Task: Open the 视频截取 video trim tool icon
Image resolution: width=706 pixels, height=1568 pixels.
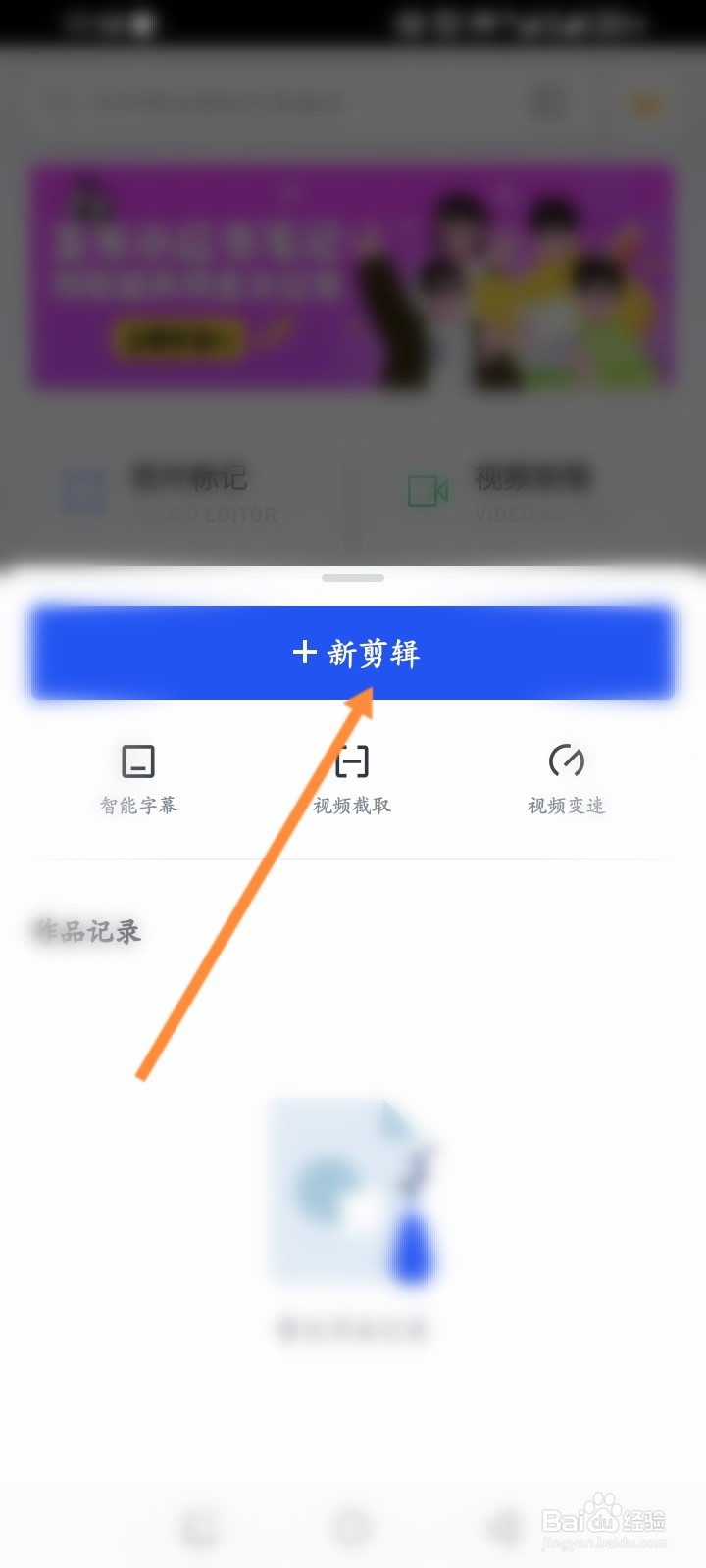Action: coord(352,761)
